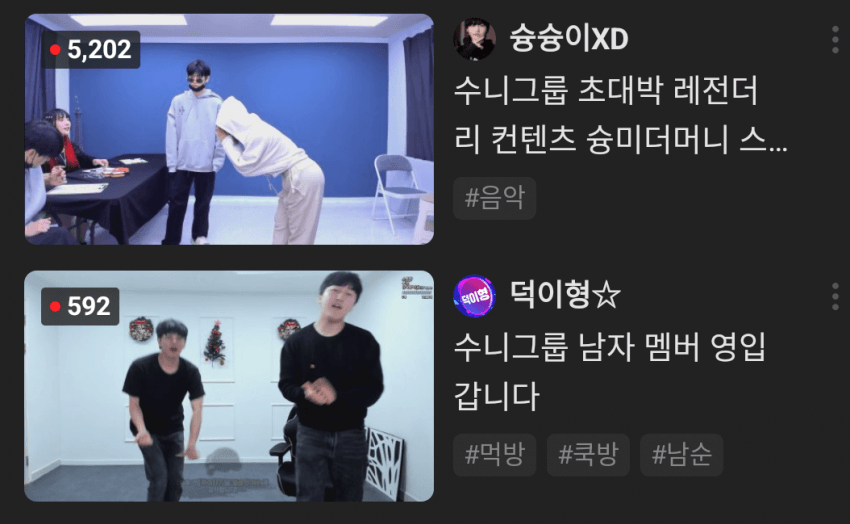Viewport: 850px width, 524px height.
Task: Open 슝슝이XD channel avatar
Action: [x=474, y=39]
